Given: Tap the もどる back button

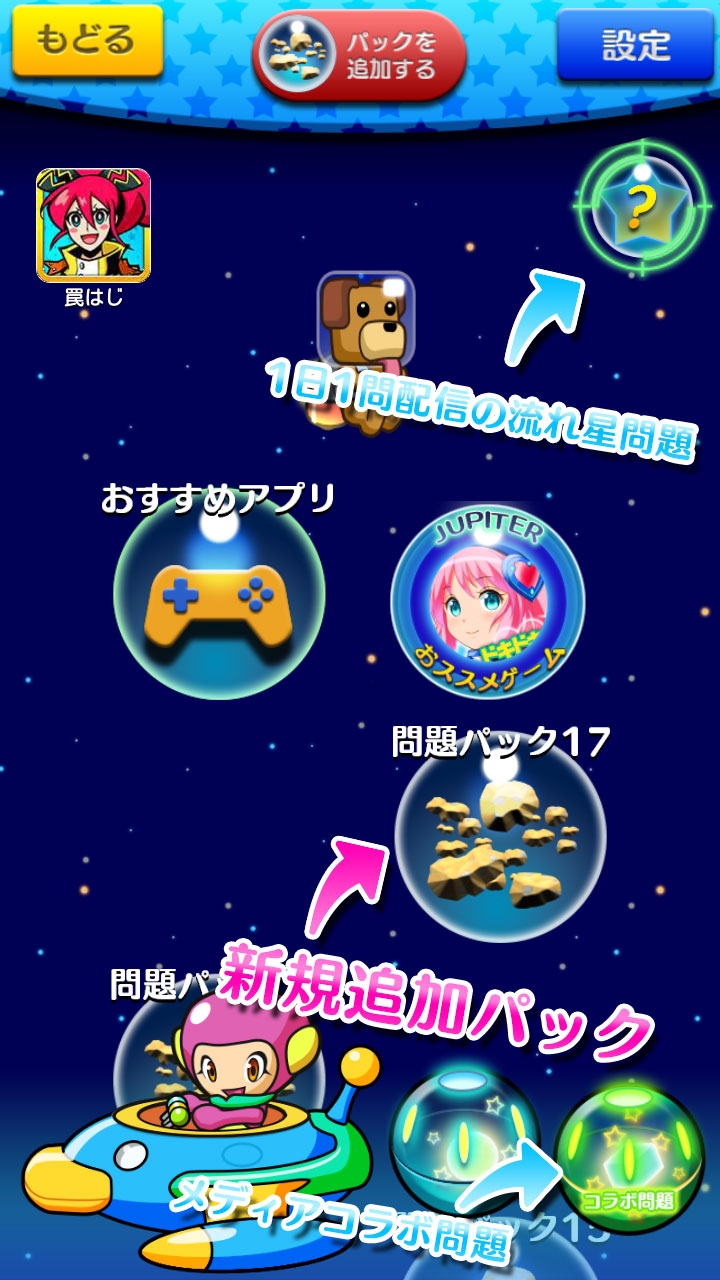Looking at the screenshot, I should 87,41.
